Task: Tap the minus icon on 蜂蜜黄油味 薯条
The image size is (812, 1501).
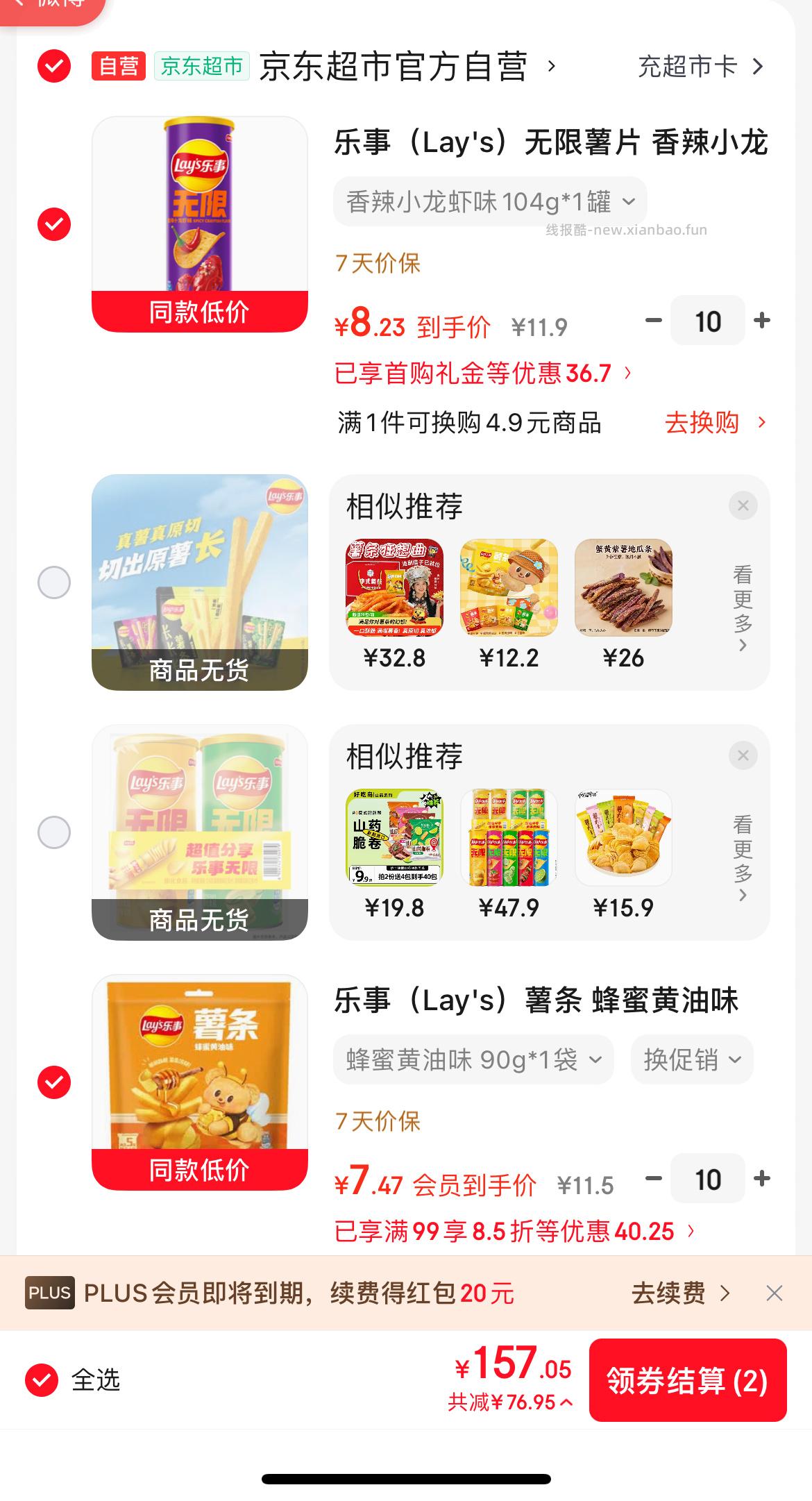Action: click(653, 1179)
